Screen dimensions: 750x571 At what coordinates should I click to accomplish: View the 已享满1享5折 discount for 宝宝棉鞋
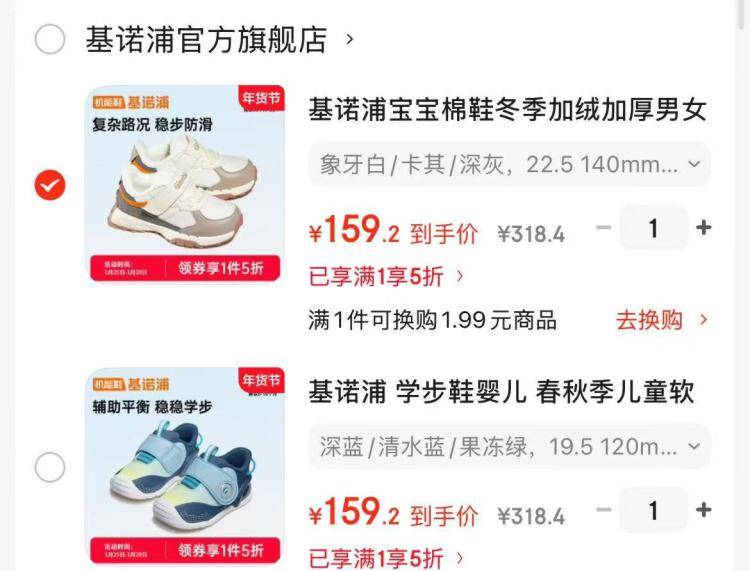[386, 275]
